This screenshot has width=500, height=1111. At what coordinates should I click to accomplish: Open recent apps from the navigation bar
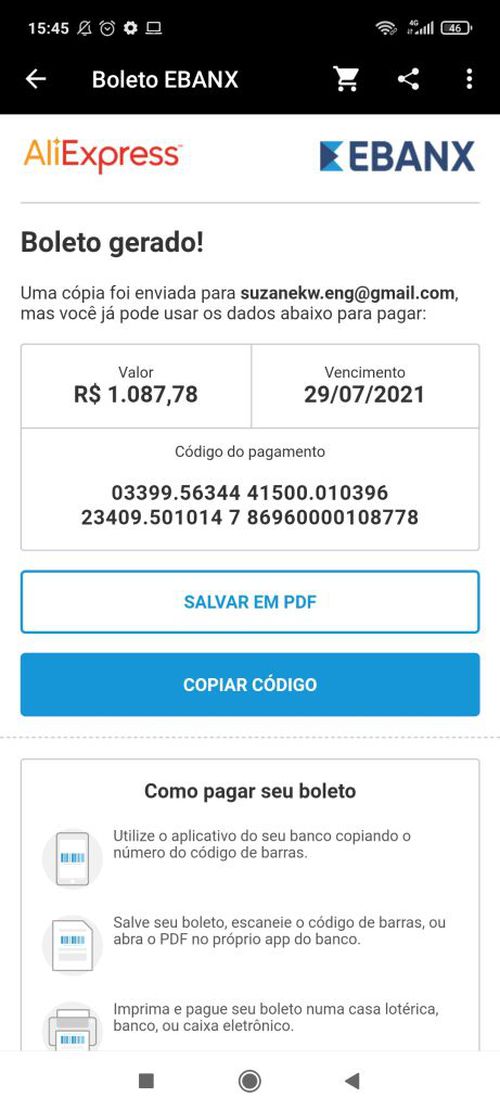point(147,1081)
